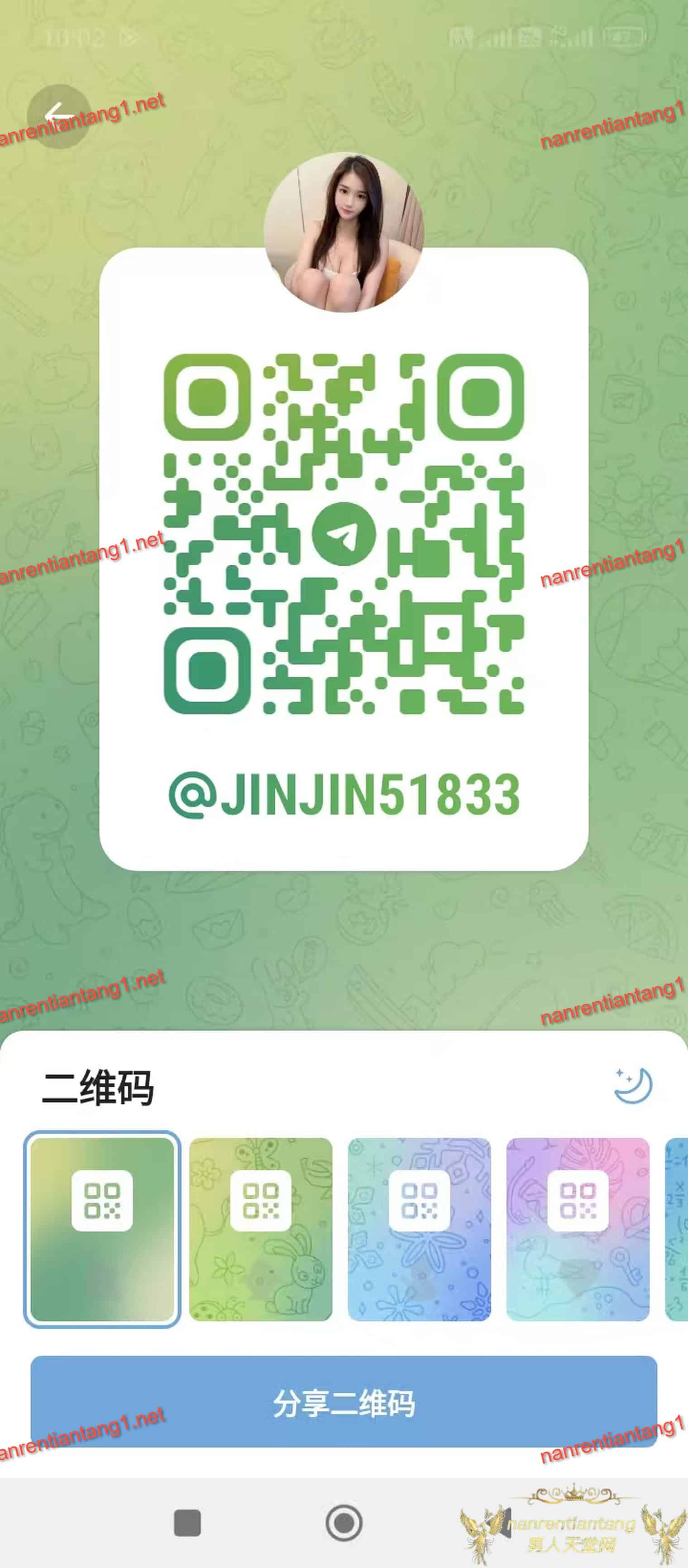Go back using the arrow button
688x1568 pixels.
pos(59,116)
